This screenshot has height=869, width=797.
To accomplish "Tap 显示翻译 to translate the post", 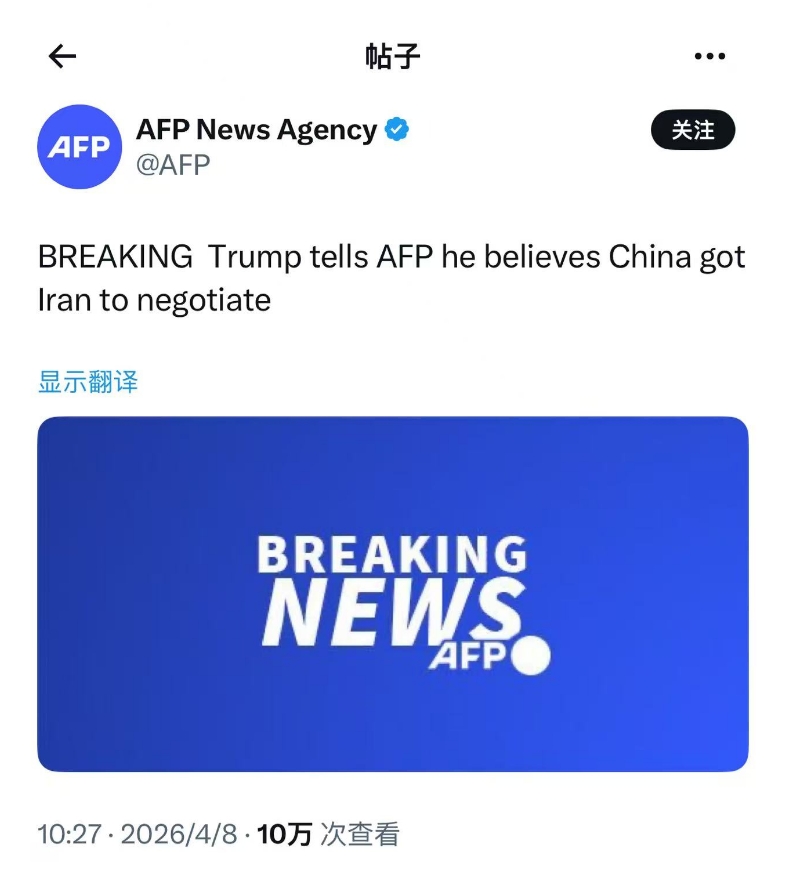I will (x=88, y=381).
